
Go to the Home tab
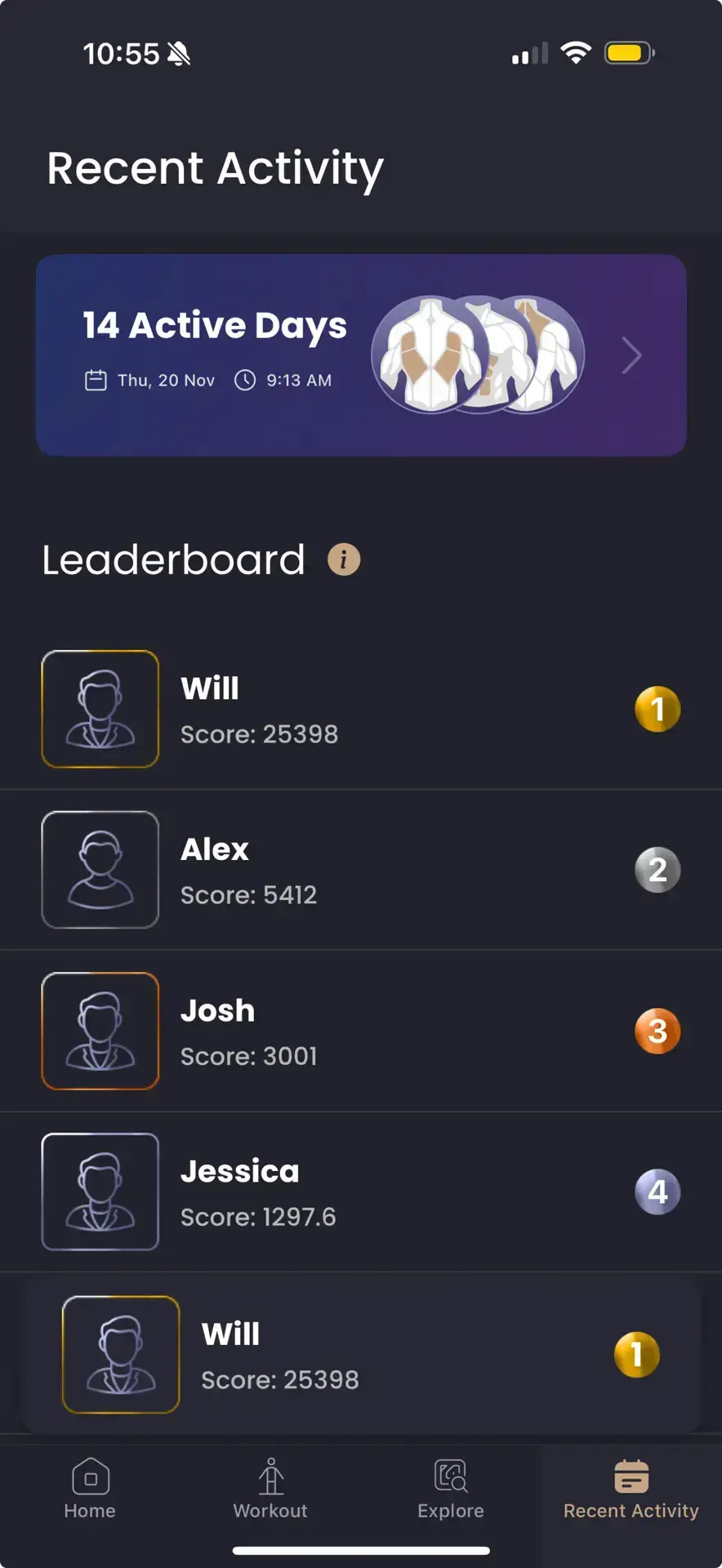pyautogui.click(x=90, y=1490)
